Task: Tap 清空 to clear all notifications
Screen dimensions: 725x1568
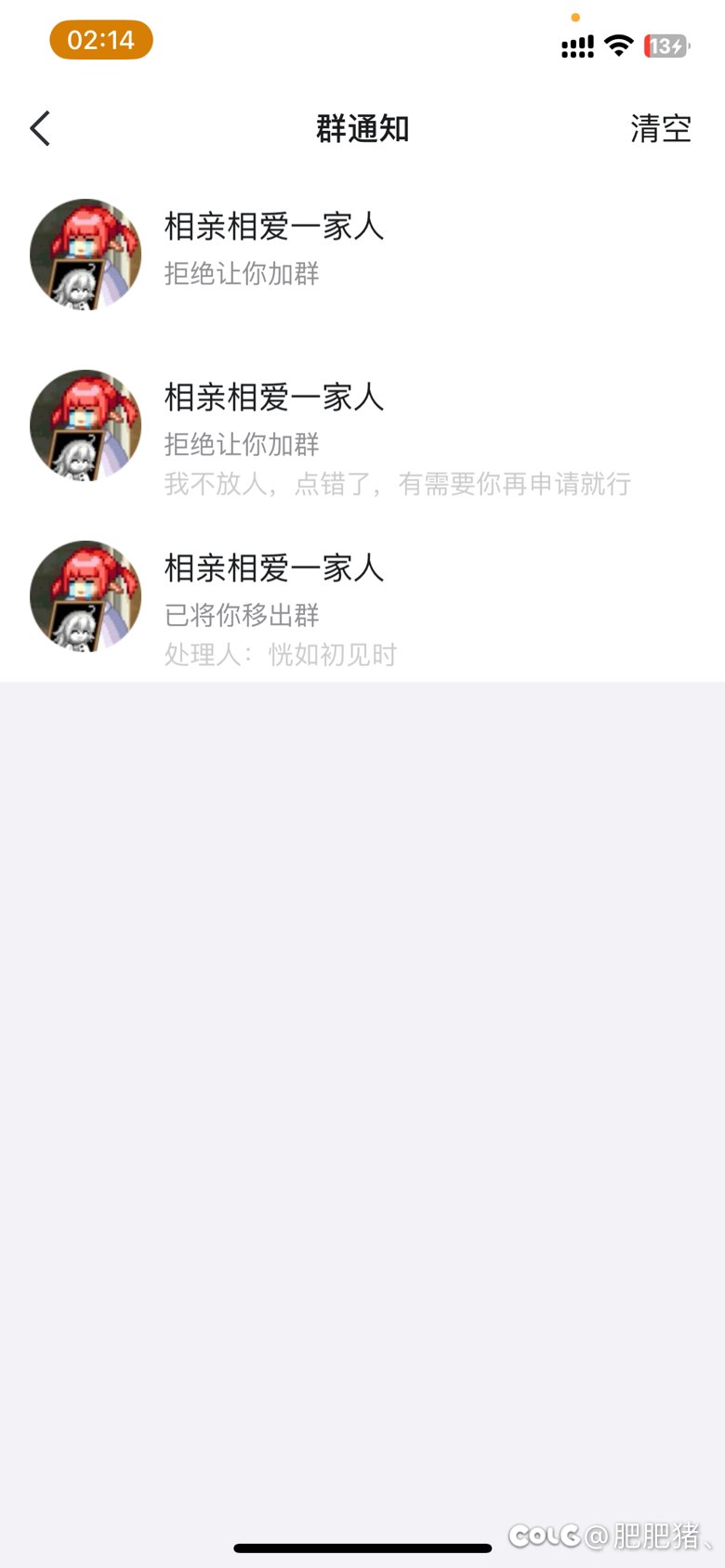Action: (661, 128)
